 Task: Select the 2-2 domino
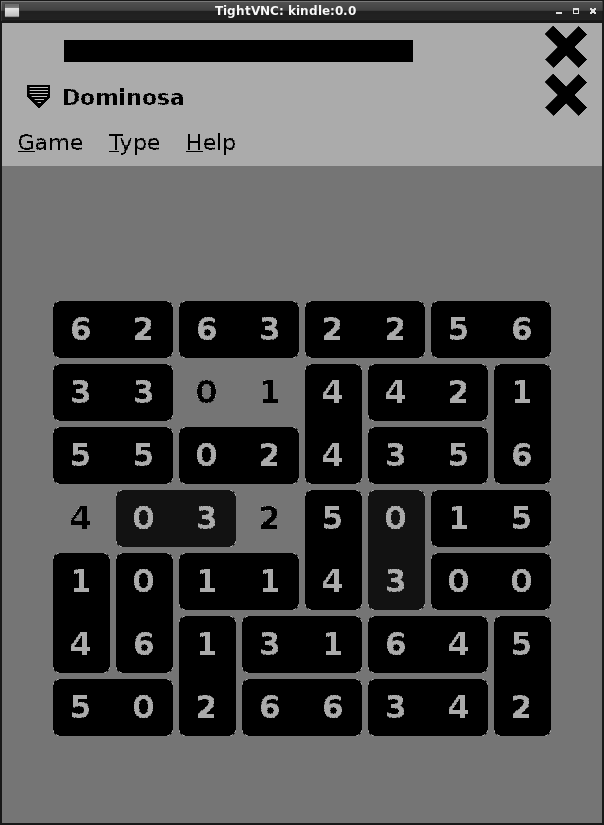(x=364, y=329)
